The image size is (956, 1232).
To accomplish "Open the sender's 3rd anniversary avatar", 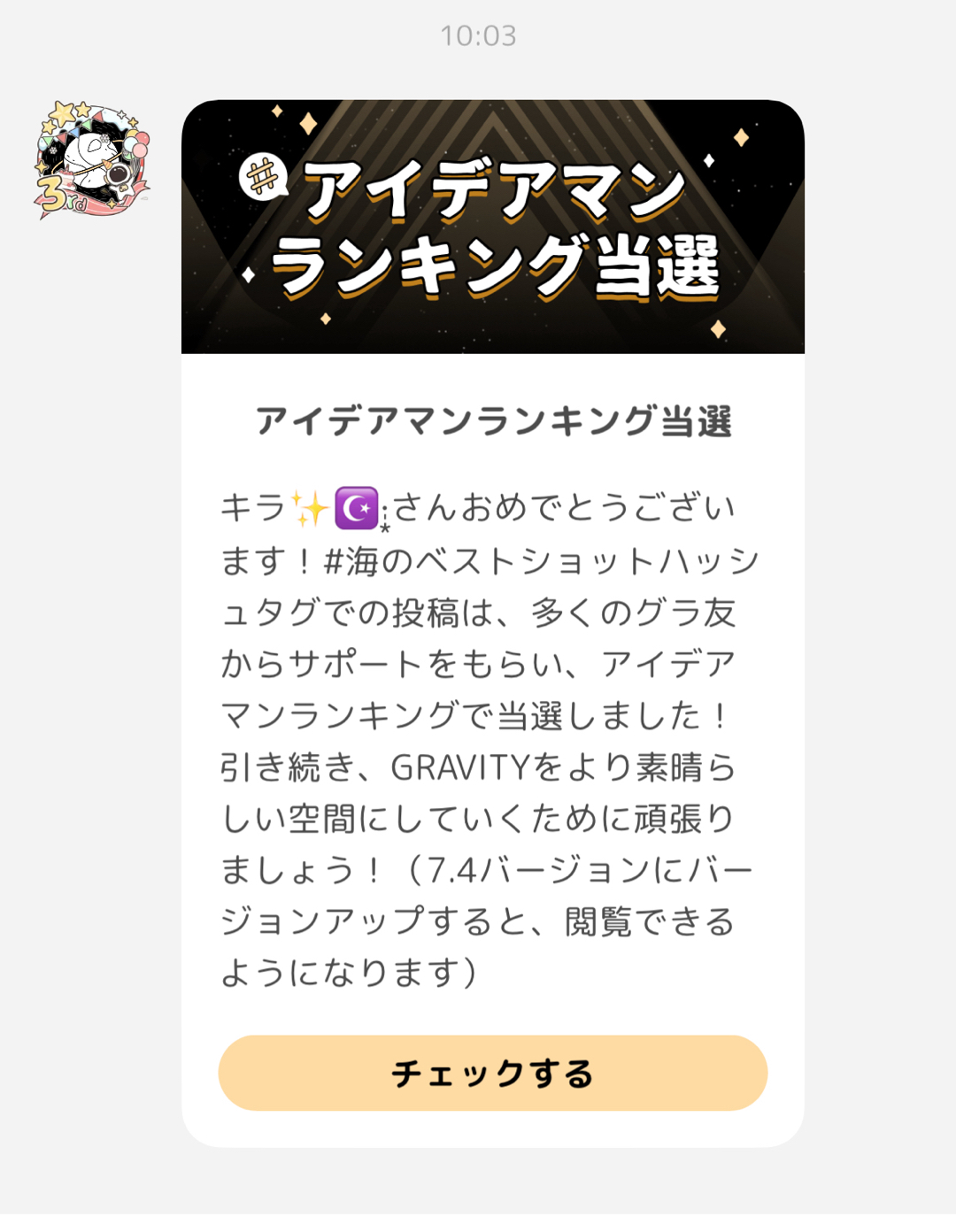I will tap(92, 159).
